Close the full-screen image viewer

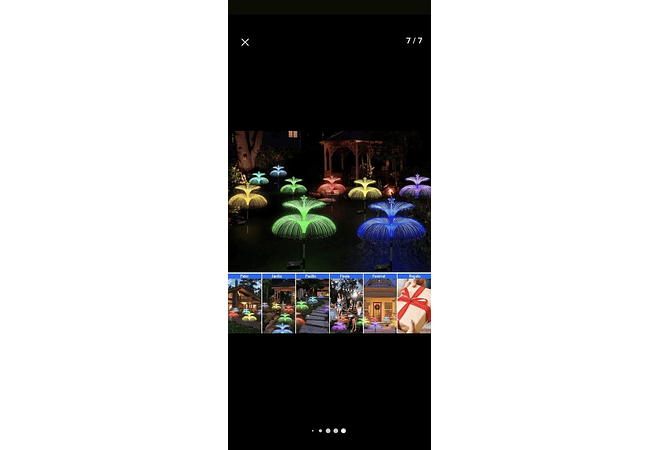click(245, 42)
